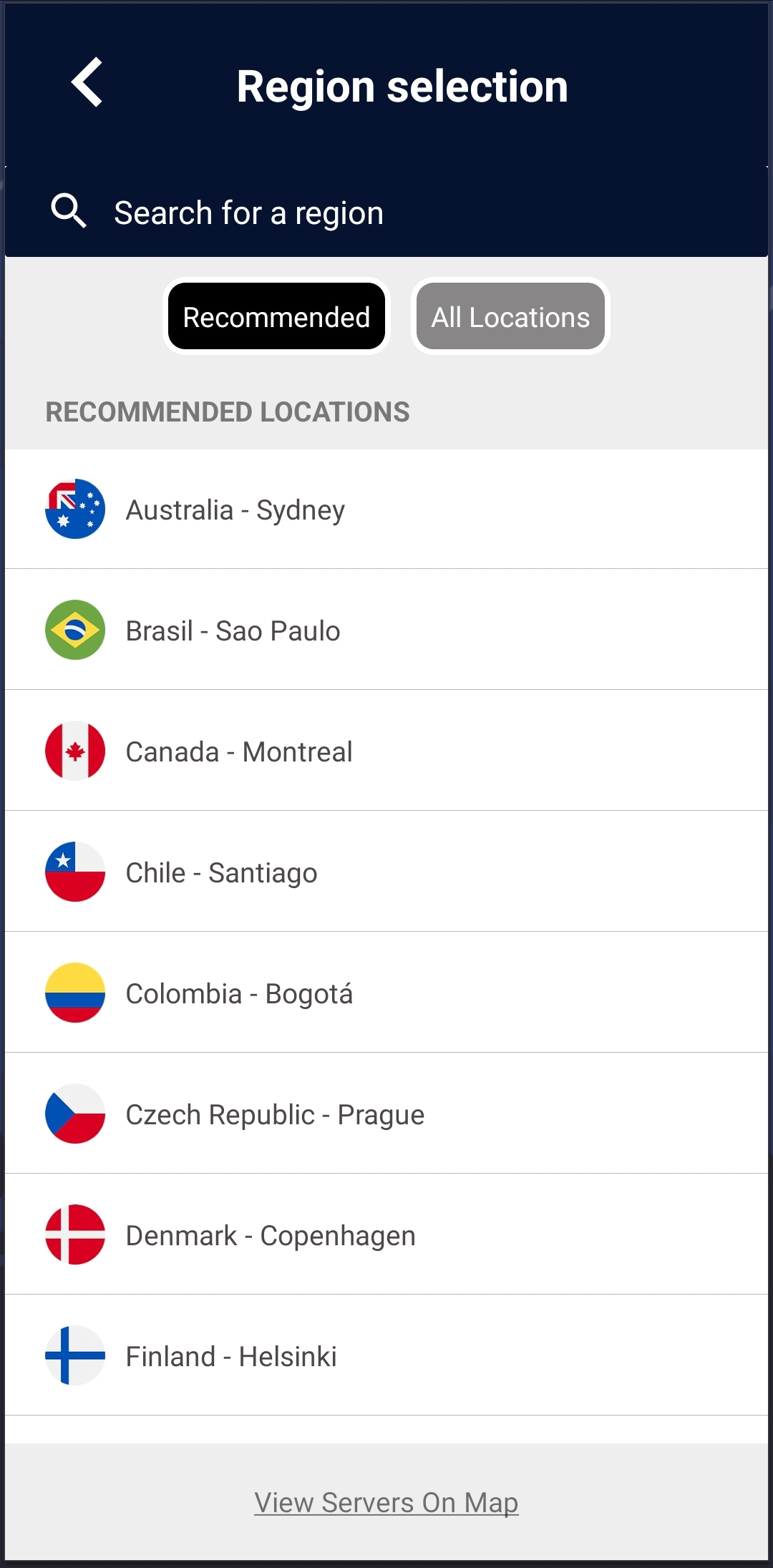The width and height of the screenshot is (773, 1568).
Task: Select Colombia - Bogotá
Action: coord(386,993)
